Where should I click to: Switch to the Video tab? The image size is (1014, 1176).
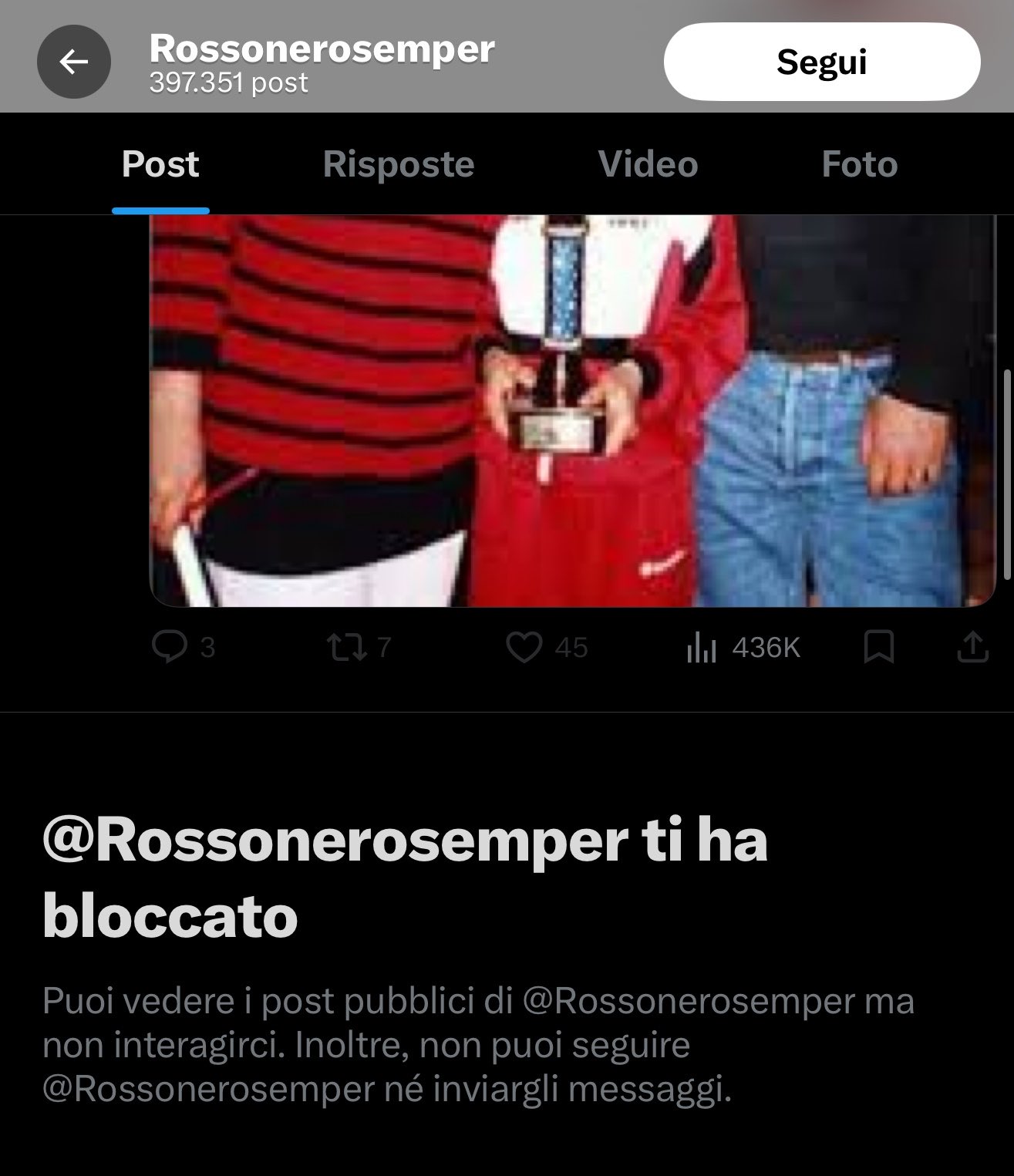tap(648, 164)
